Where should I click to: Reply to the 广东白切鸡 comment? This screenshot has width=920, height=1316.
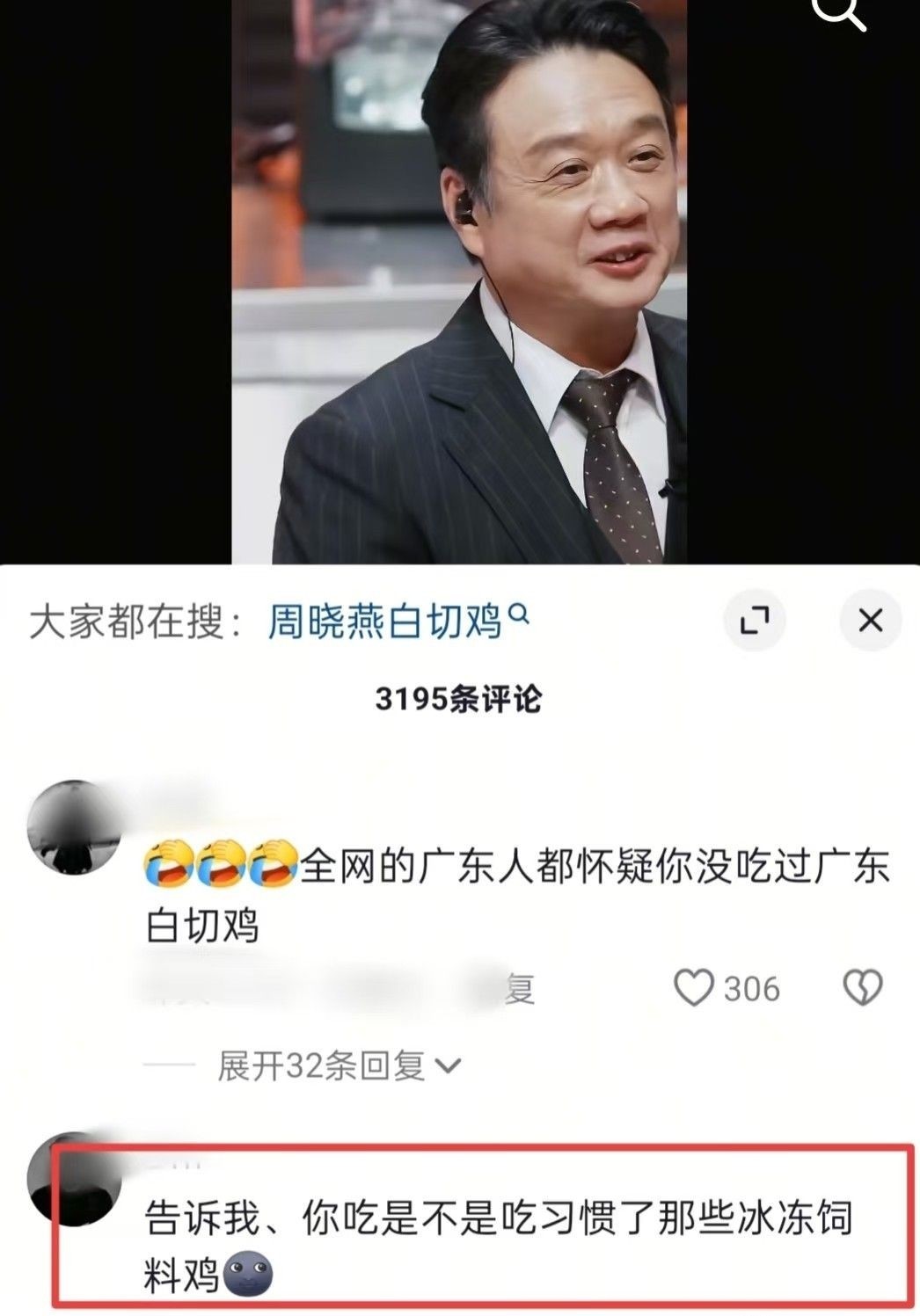pyautogui.click(x=519, y=990)
